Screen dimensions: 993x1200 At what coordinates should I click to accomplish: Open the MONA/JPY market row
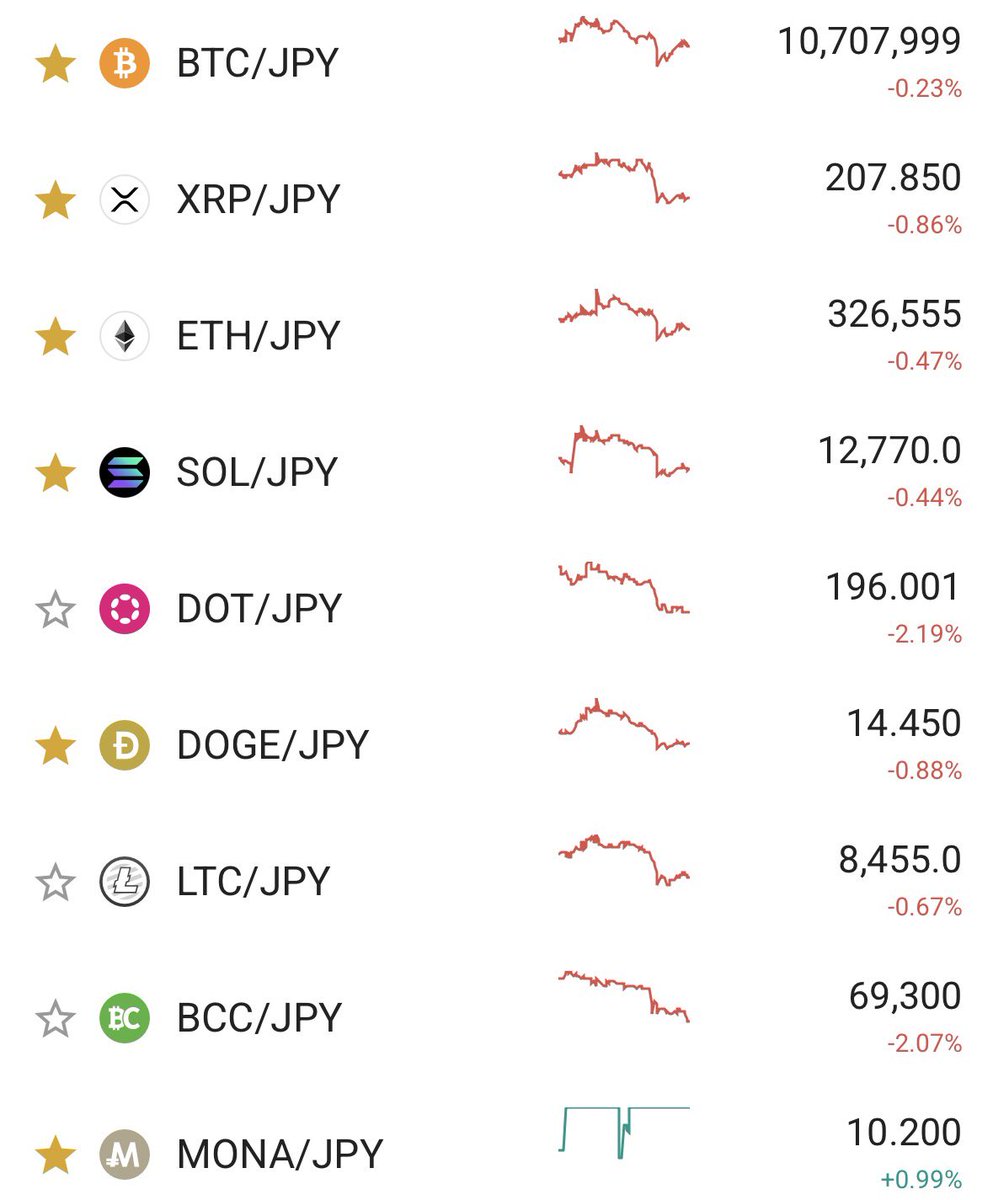tap(279, 1154)
